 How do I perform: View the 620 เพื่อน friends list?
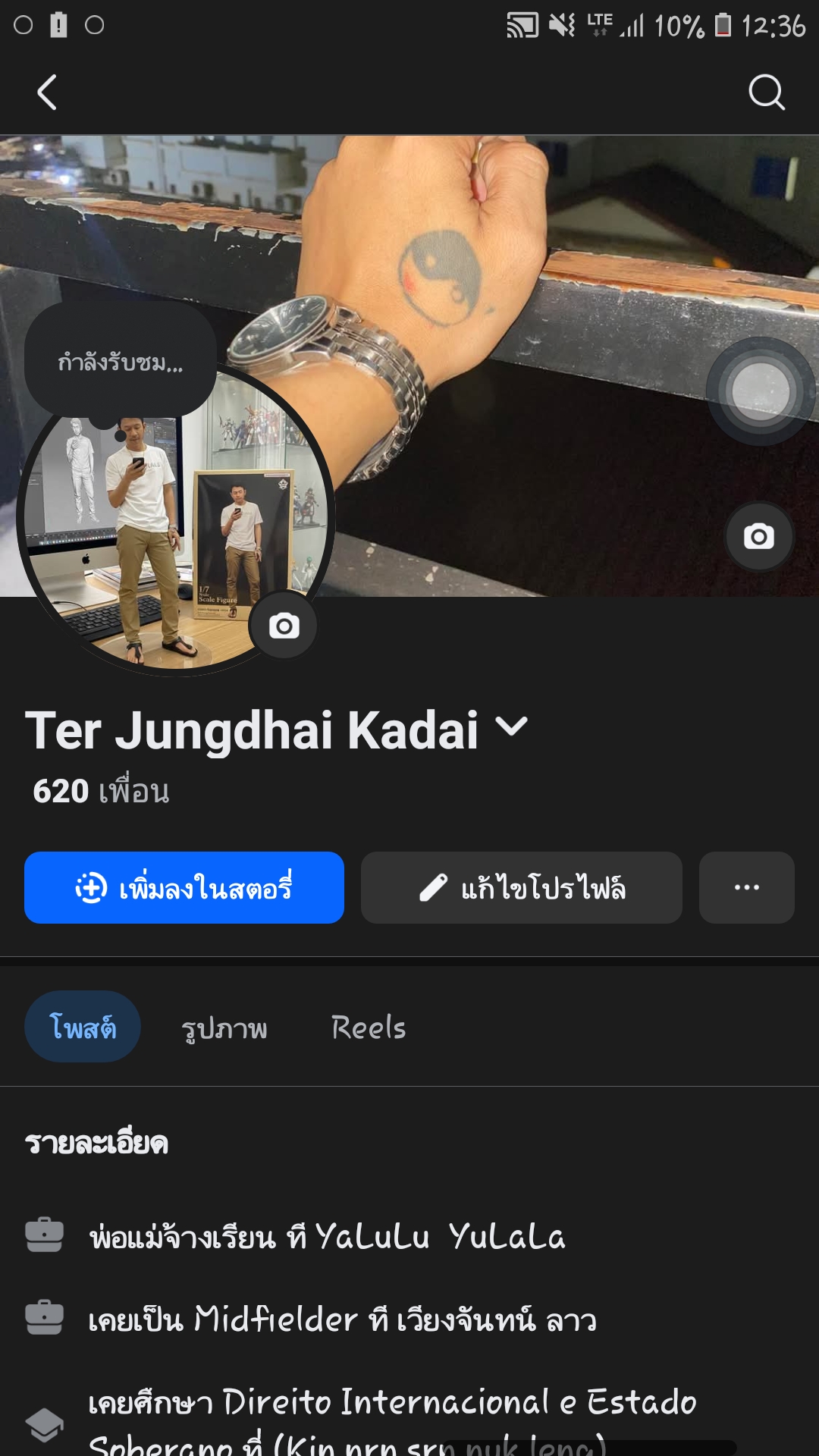[x=101, y=792]
